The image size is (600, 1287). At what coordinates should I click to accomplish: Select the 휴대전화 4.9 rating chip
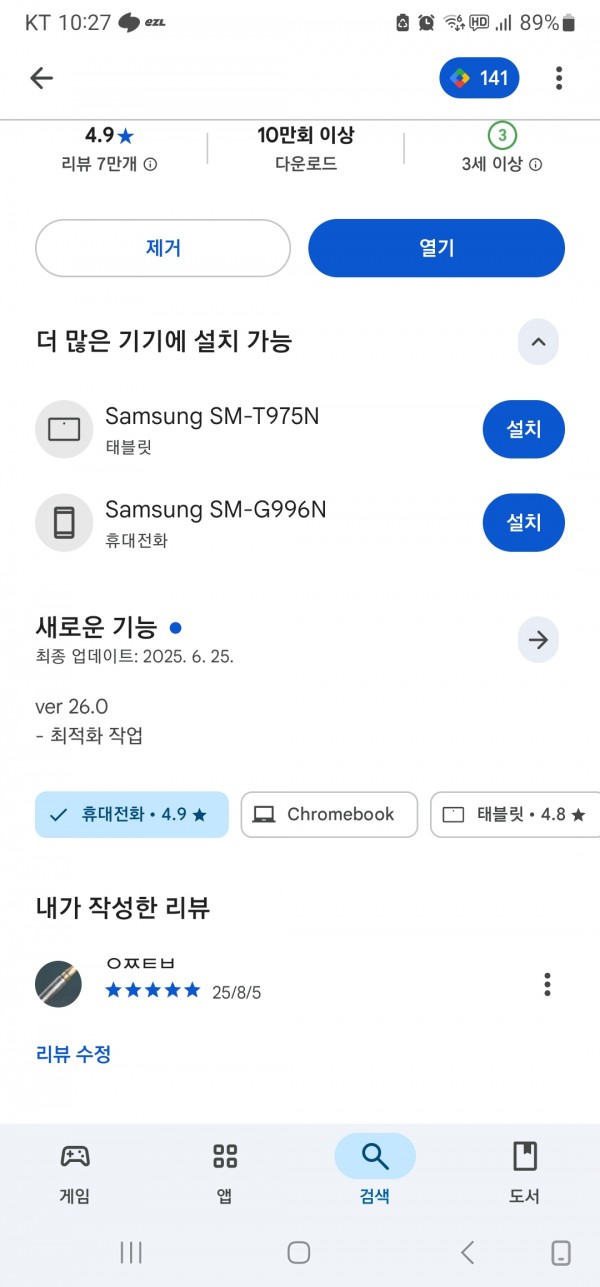tap(132, 814)
